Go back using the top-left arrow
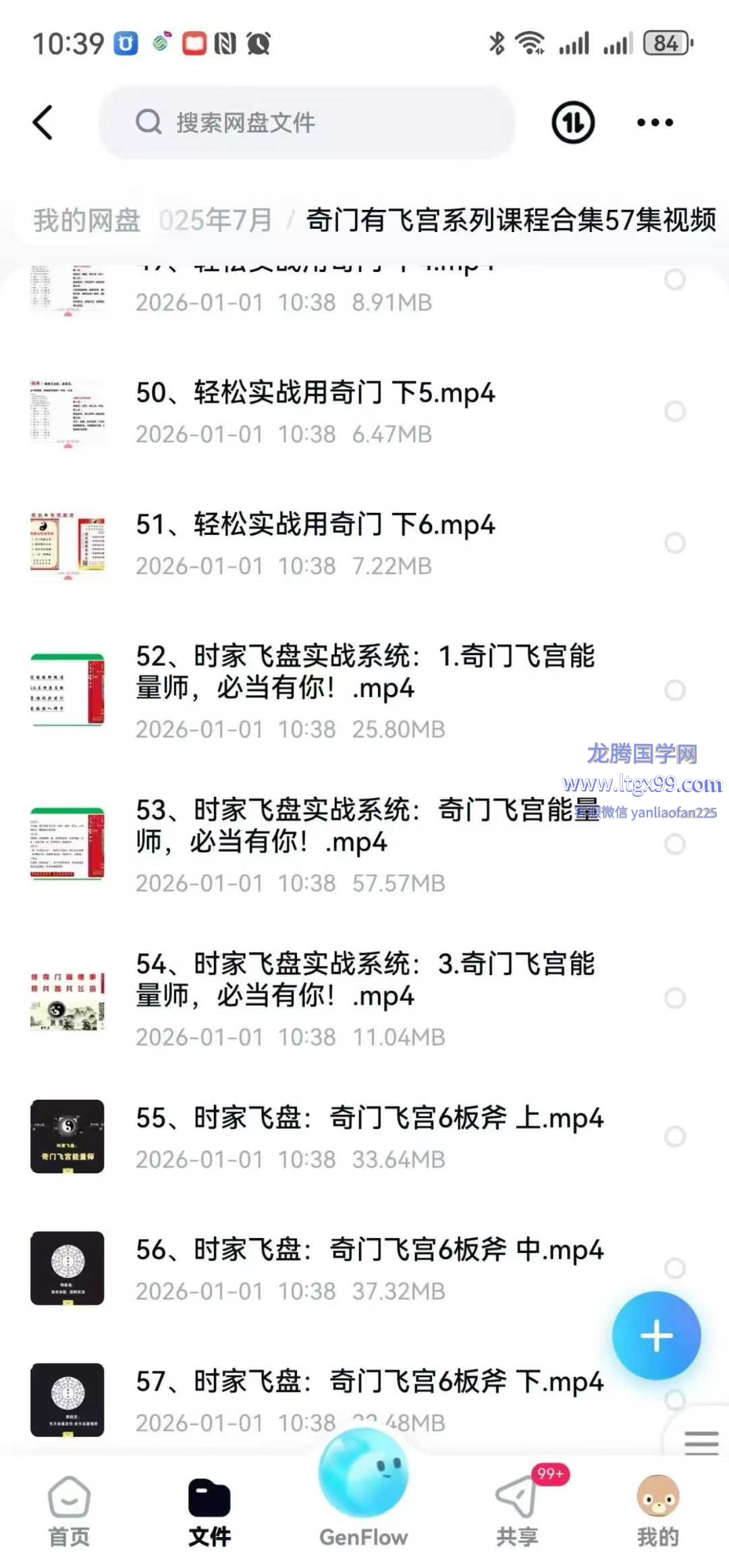 point(43,123)
